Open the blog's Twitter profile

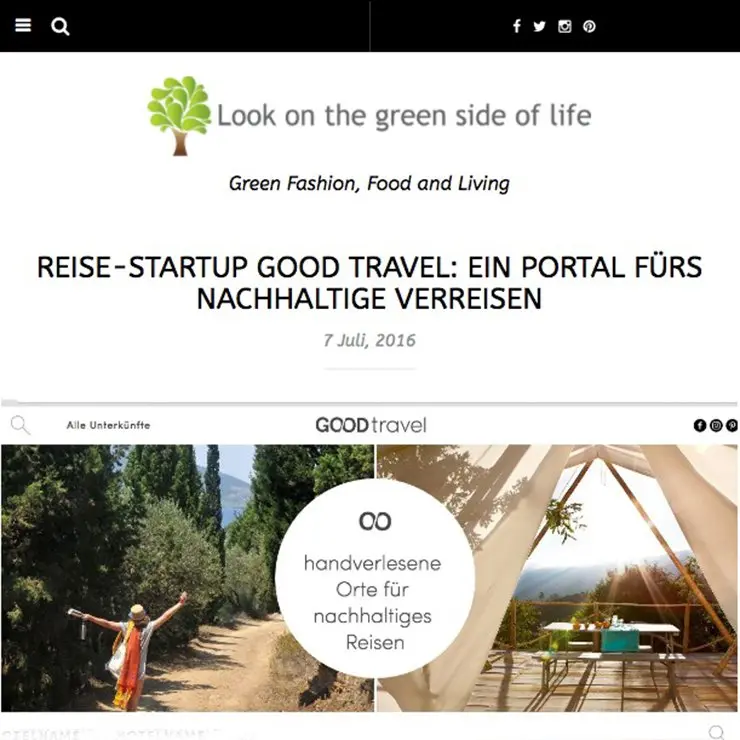[x=540, y=27]
